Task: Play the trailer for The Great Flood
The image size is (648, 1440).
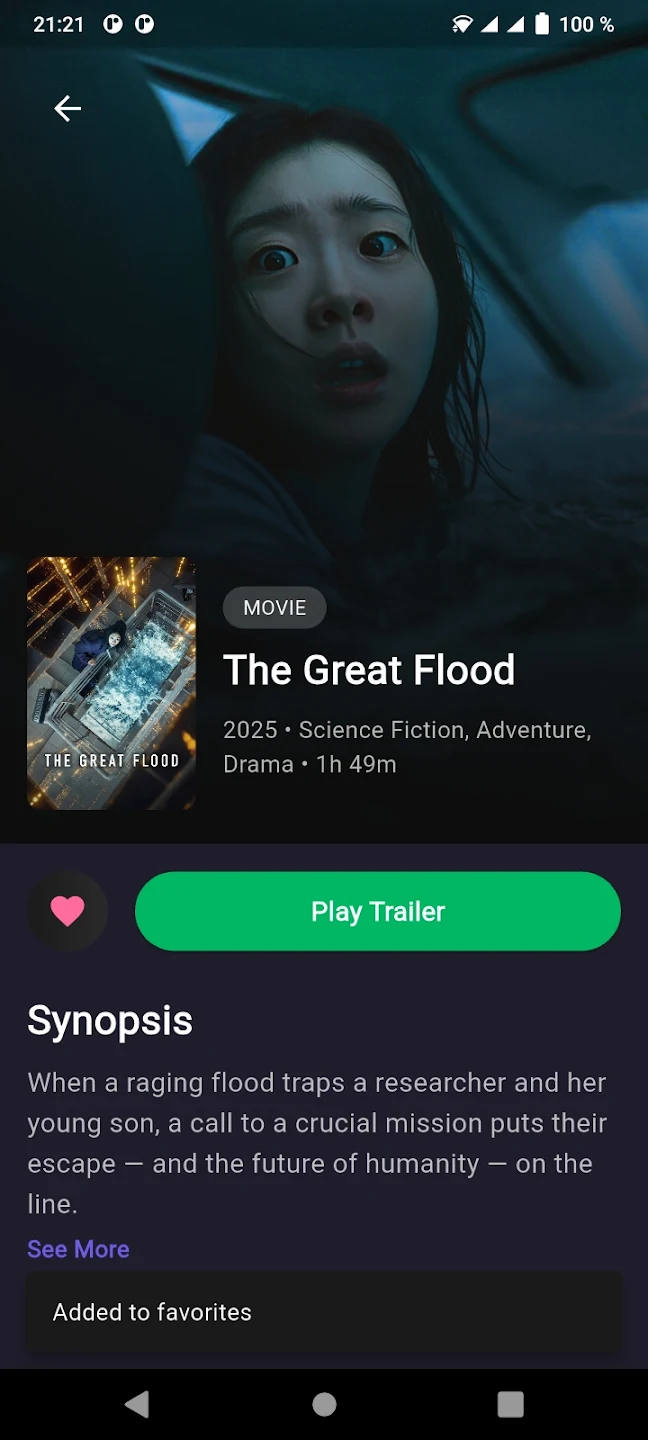Action: coord(377,911)
